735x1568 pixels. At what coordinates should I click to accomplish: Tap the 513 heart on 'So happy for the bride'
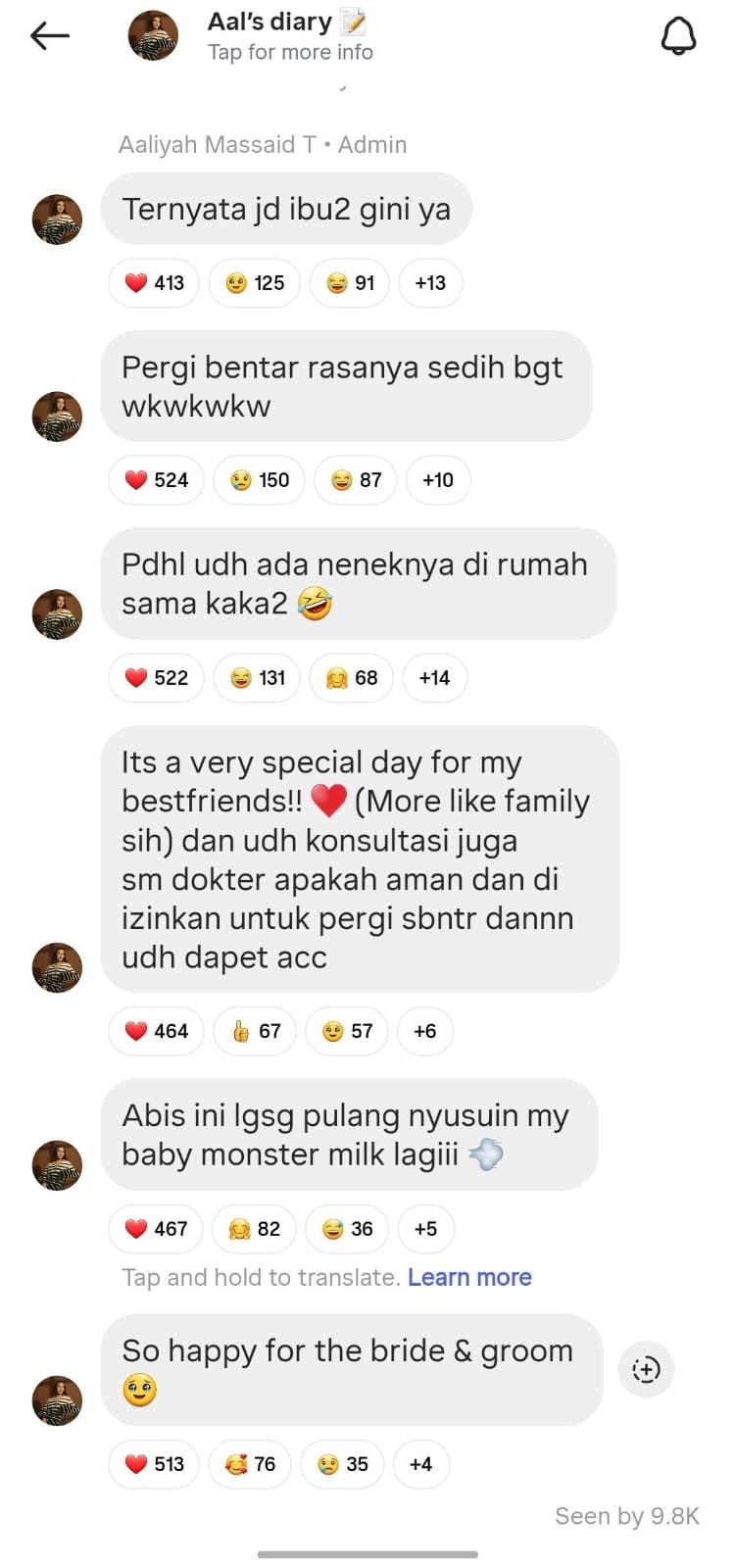coord(154,1464)
